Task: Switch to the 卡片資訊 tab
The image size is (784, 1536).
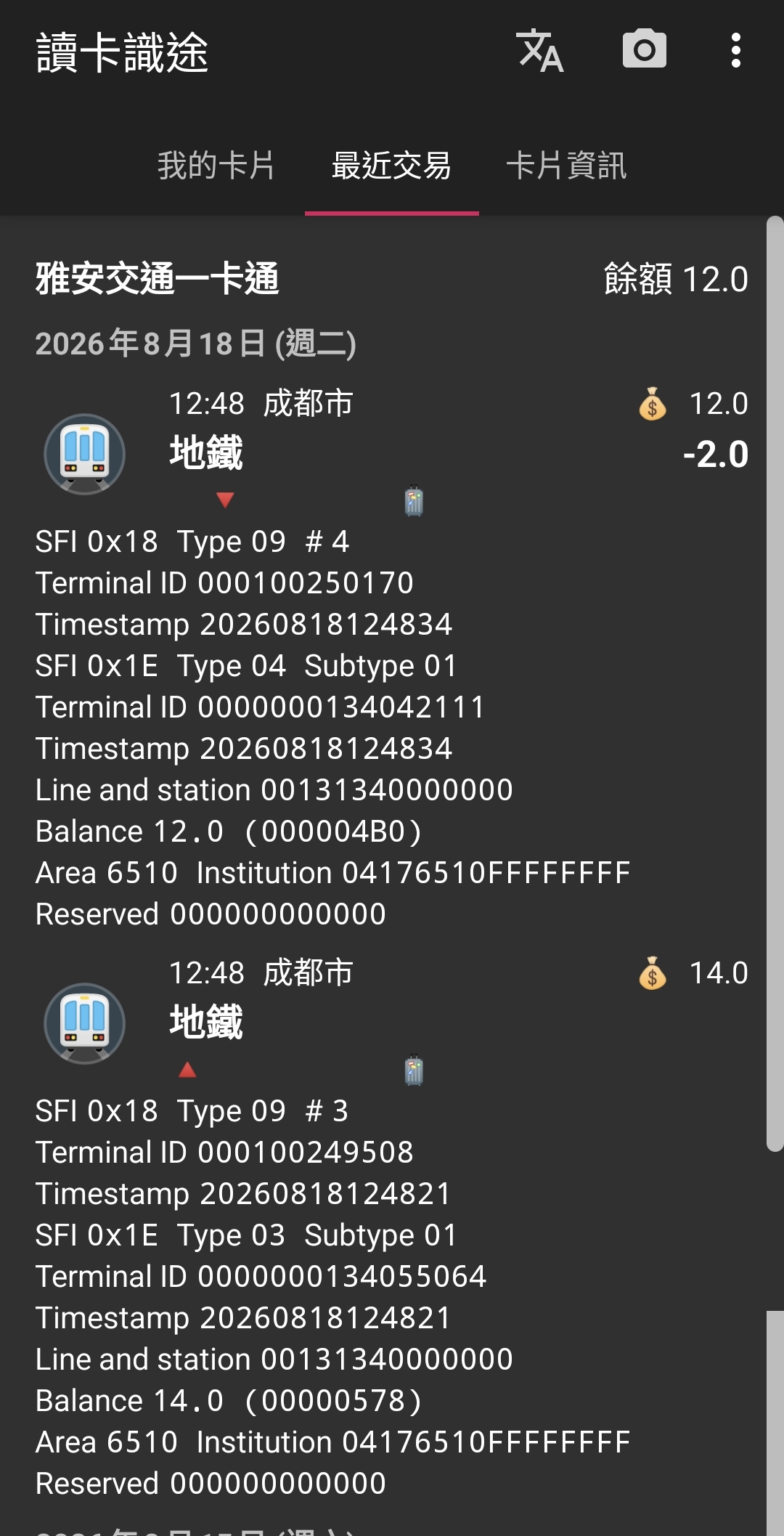Action: tap(566, 166)
